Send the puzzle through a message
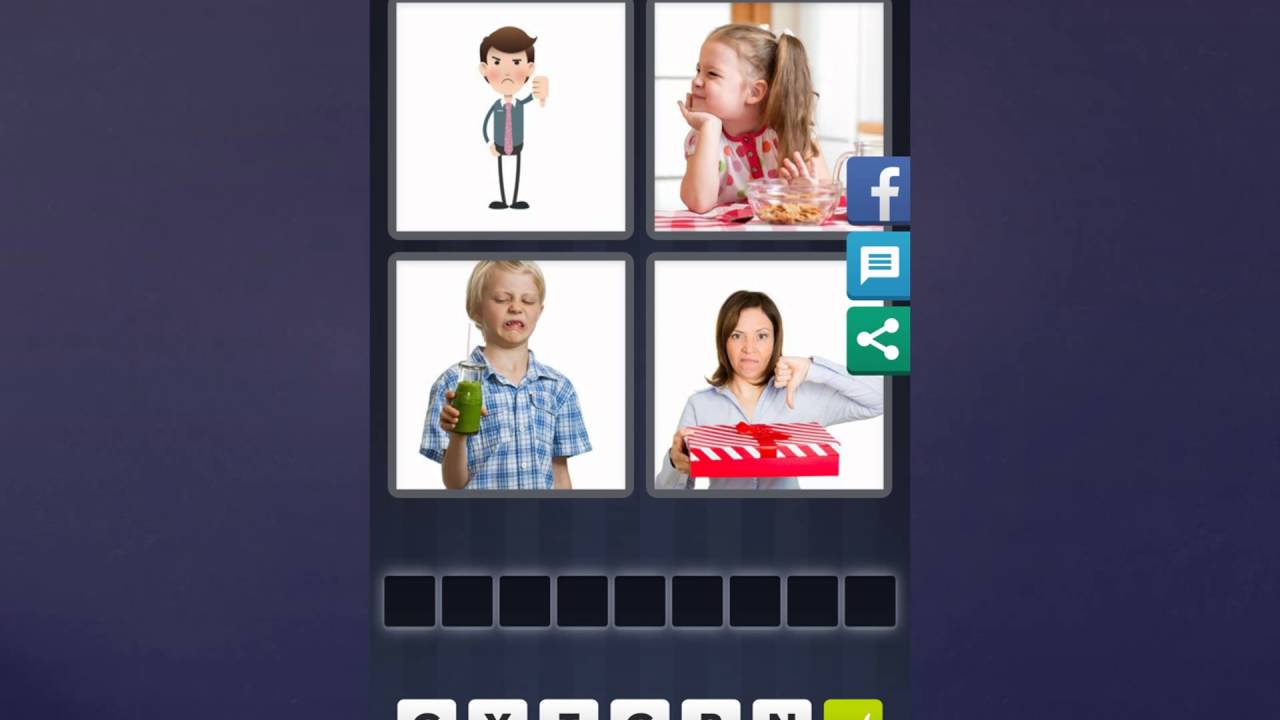 pyautogui.click(x=878, y=266)
